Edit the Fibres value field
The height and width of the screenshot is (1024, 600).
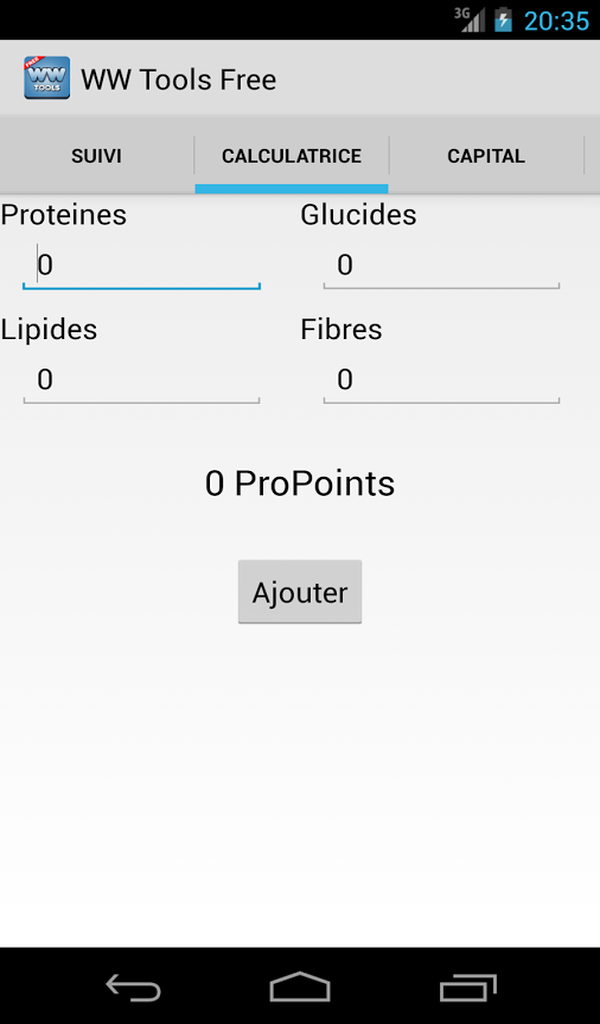pyautogui.click(x=441, y=380)
